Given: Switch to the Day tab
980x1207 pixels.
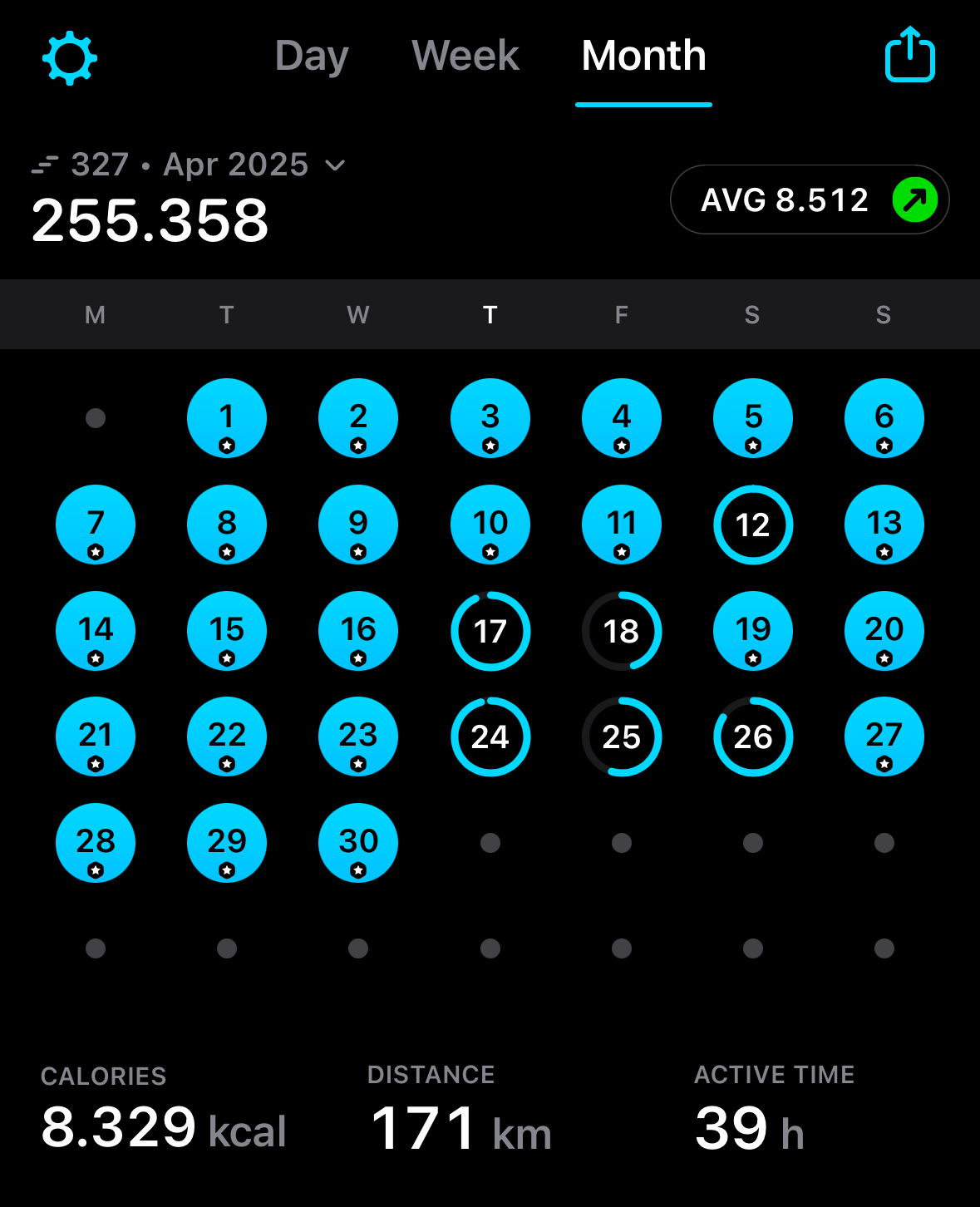Looking at the screenshot, I should click(312, 57).
